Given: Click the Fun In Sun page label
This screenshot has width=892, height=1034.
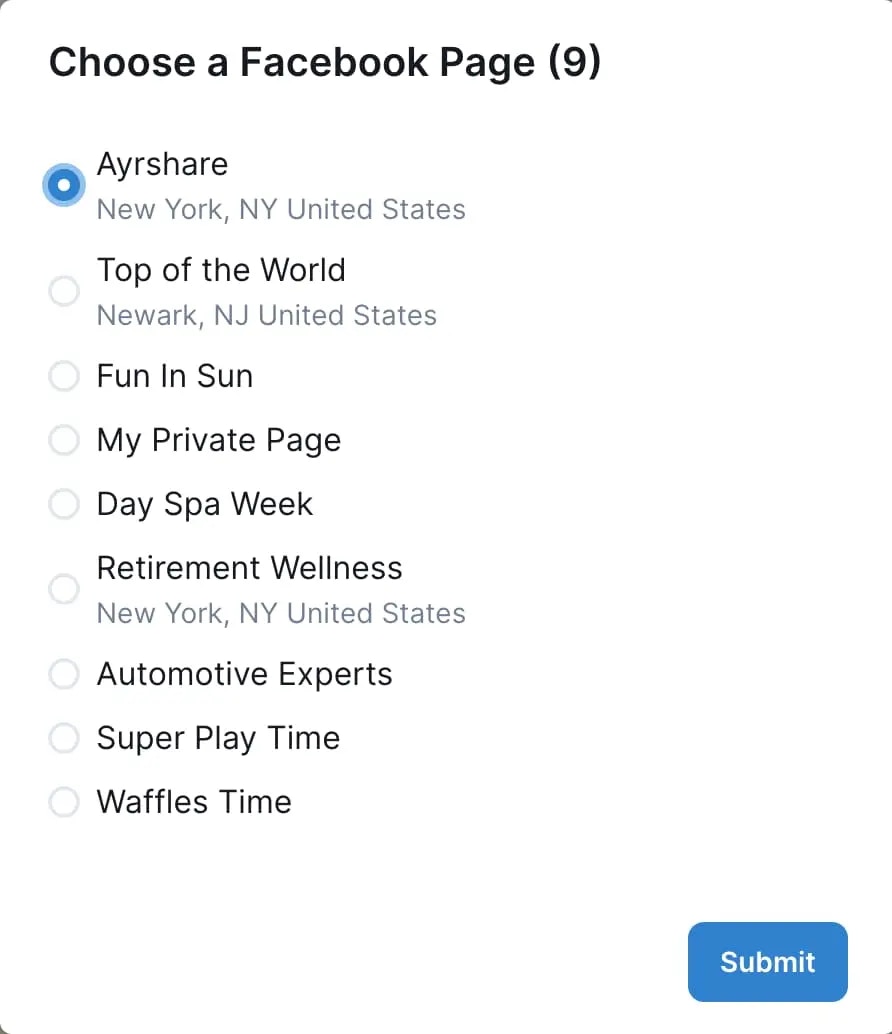Looking at the screenshot, I should pos(175,376).
